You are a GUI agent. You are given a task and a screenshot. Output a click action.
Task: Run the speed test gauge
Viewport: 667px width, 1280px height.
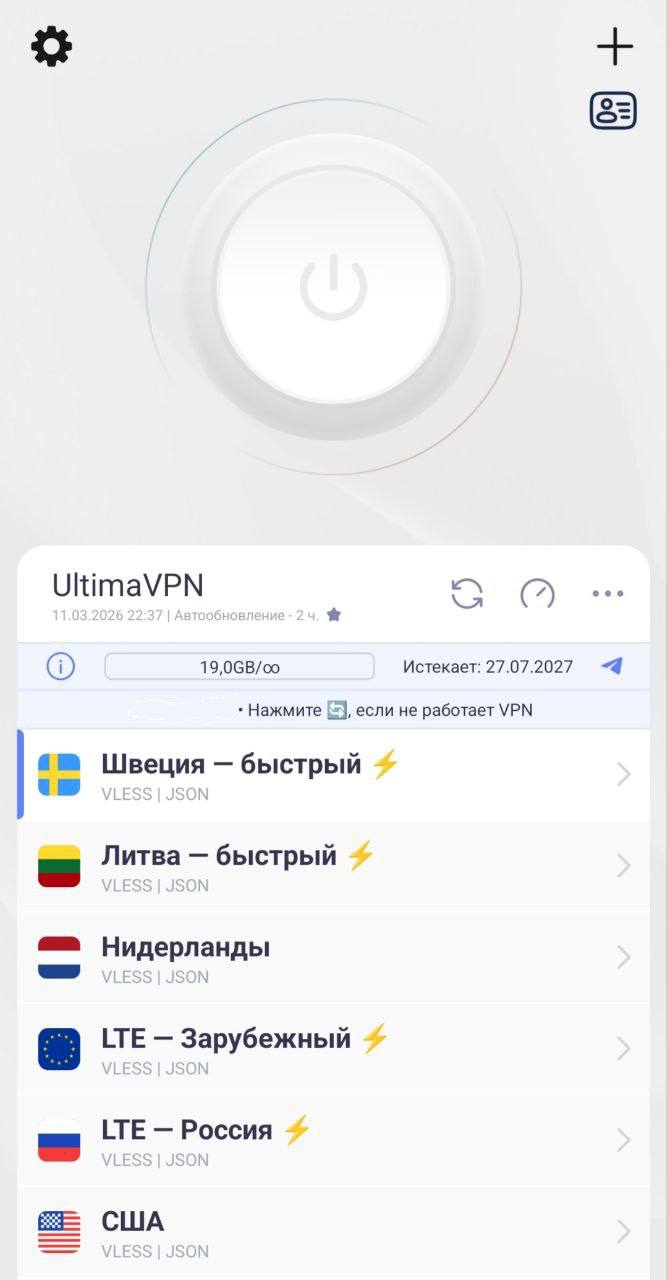point(537,594)
